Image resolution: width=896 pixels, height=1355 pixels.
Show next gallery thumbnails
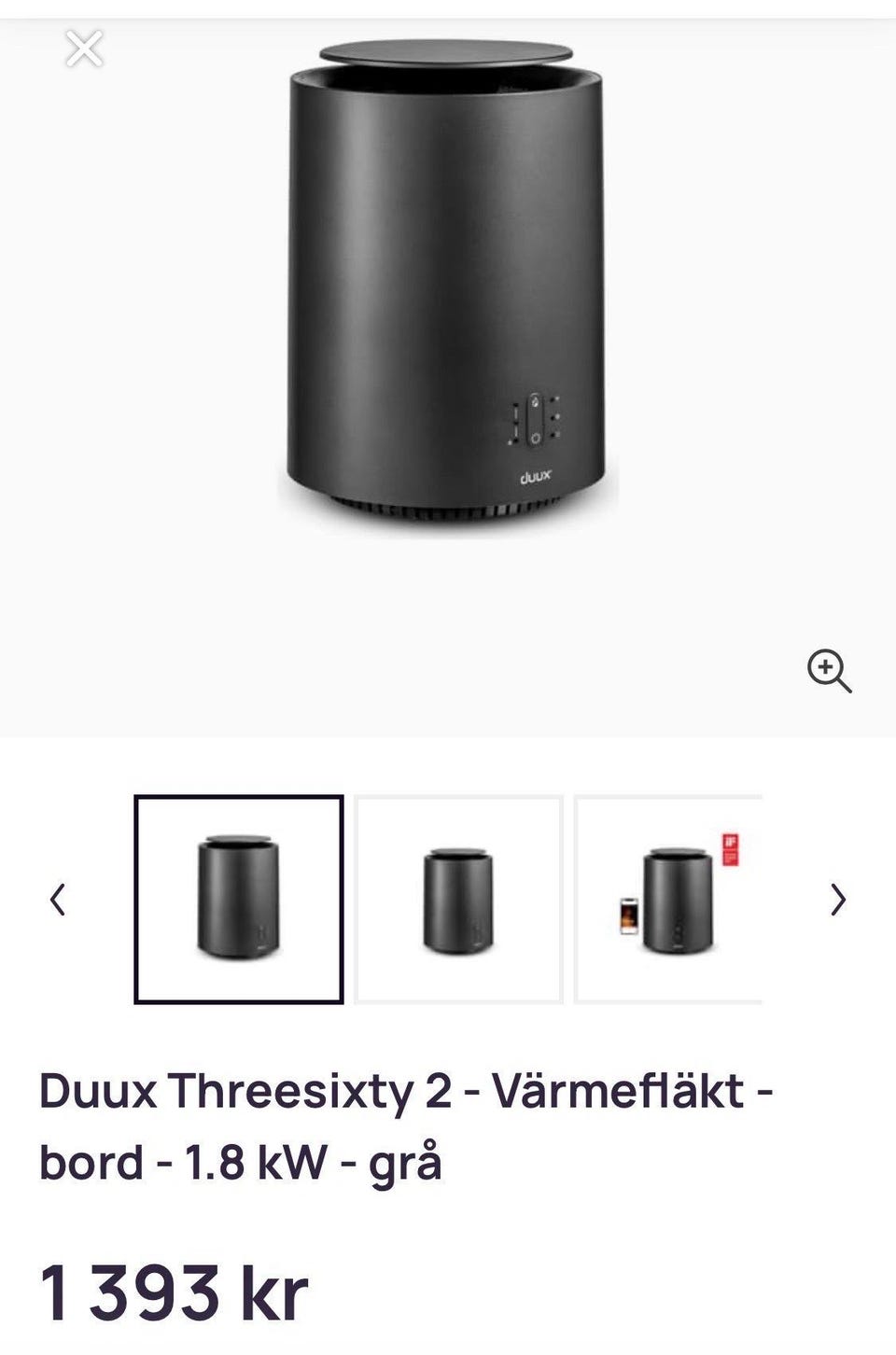[x=837, y=900]
